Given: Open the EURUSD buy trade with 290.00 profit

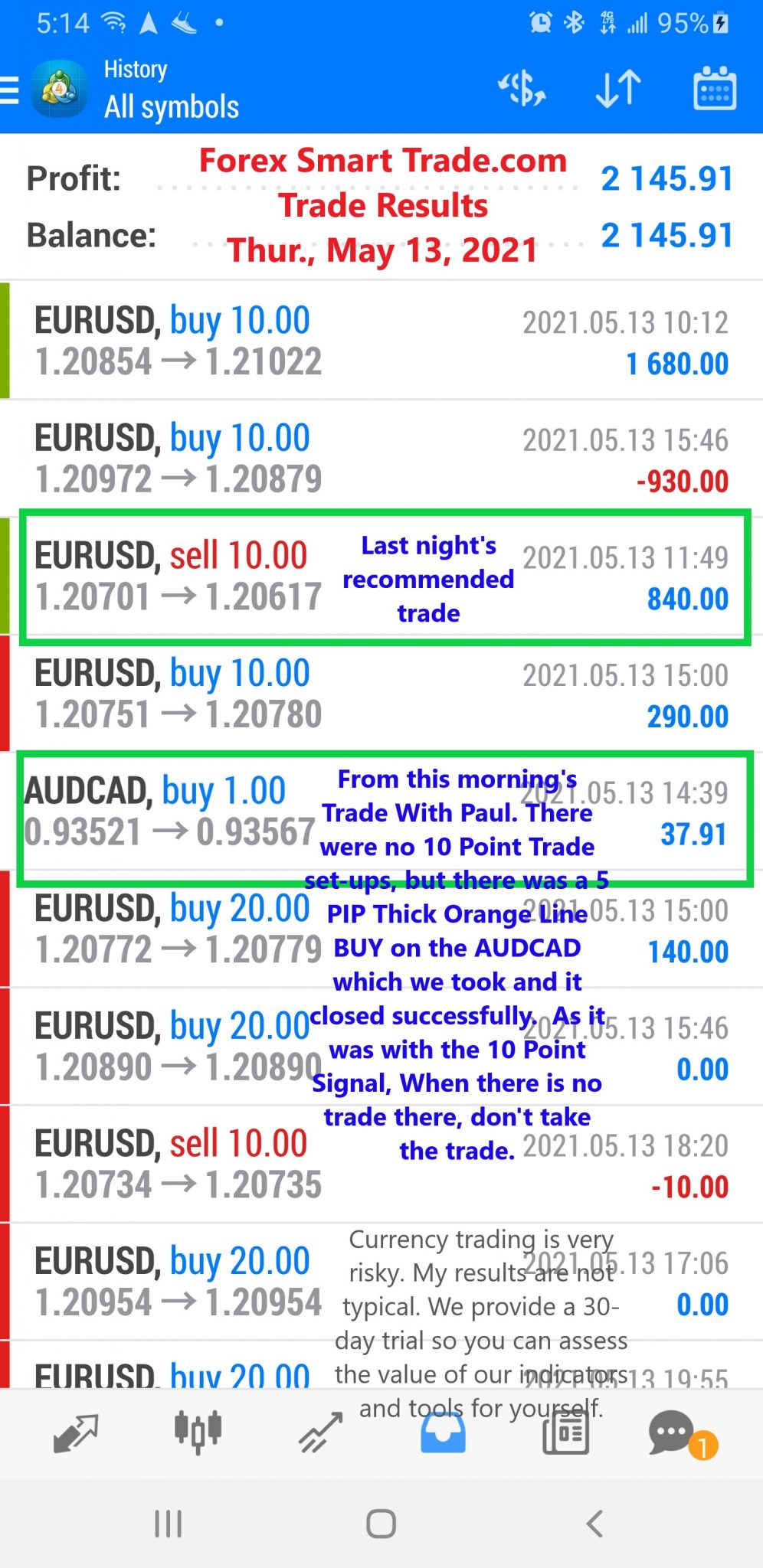Looking at the screenshot, I should (x=381, y=694).
